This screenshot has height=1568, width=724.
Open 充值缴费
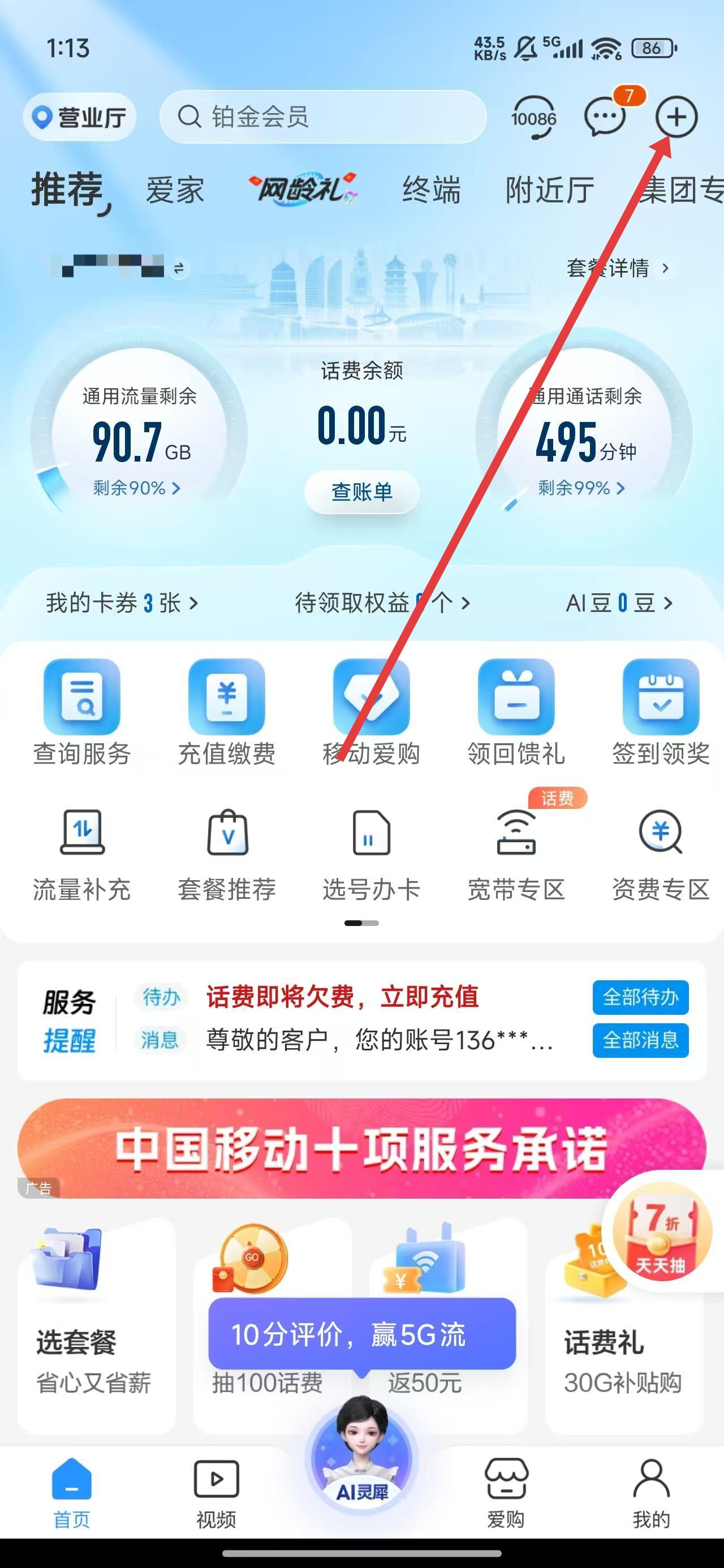pos(226,712)
